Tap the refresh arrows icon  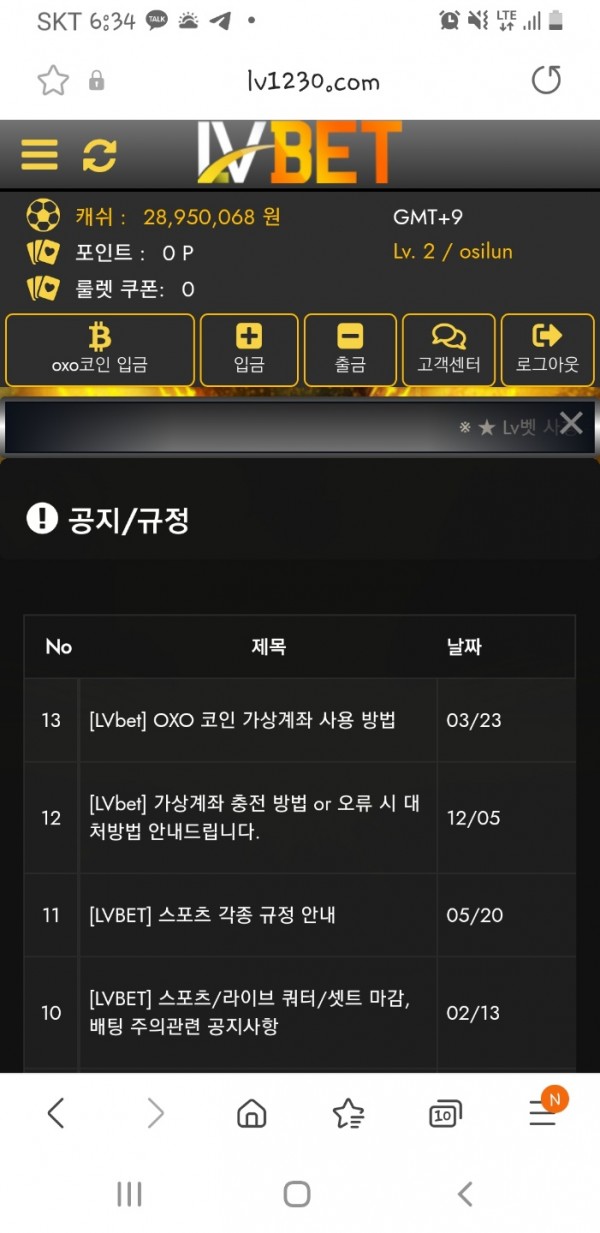99,155
